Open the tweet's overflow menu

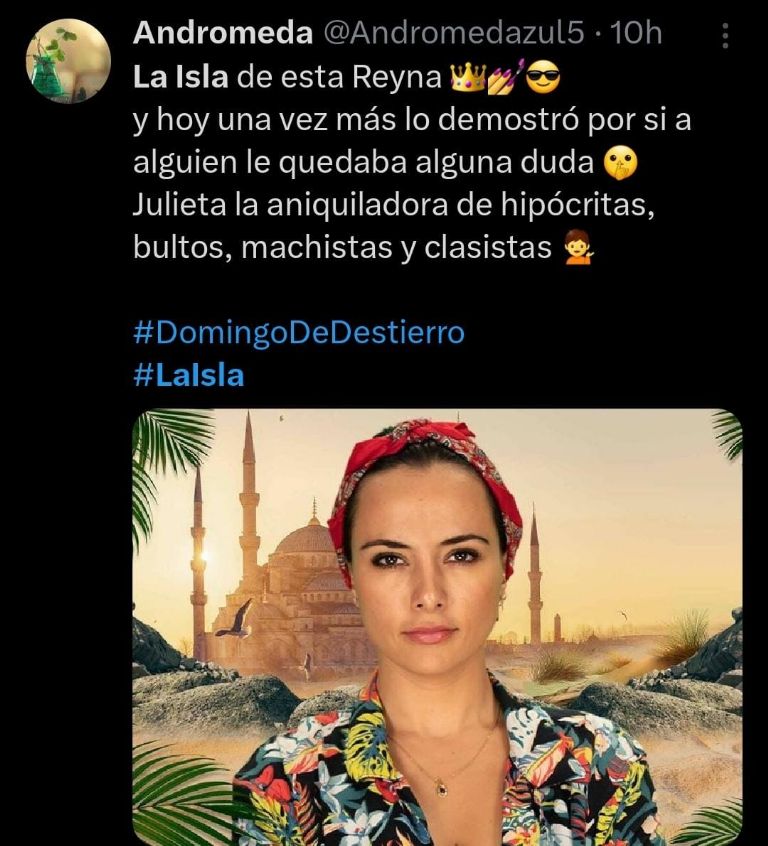click(725, 36)
